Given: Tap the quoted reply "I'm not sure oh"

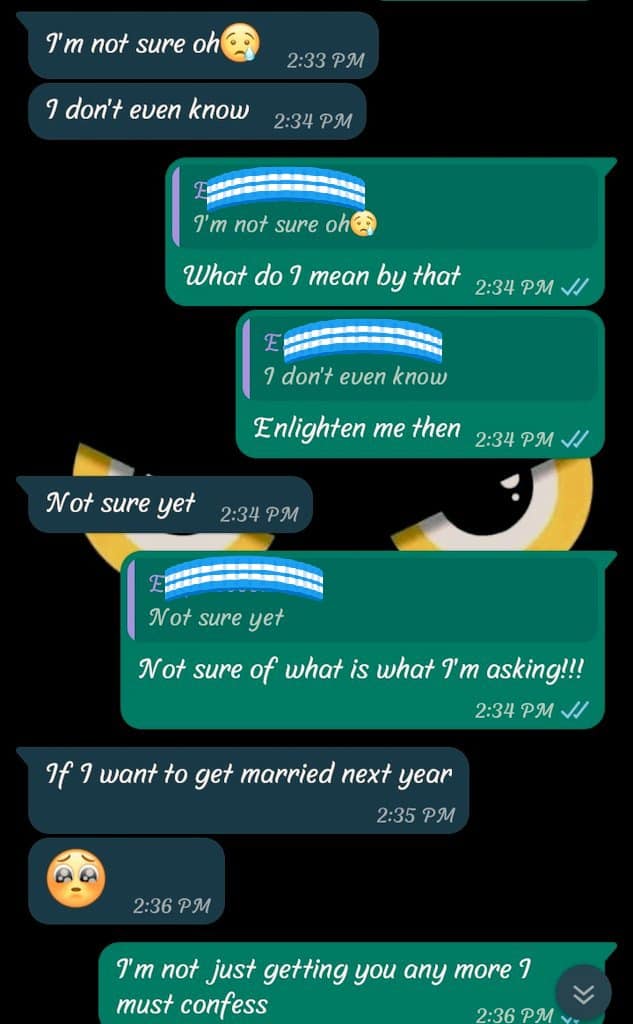Looking at the screenshot, I should point(385,209).
